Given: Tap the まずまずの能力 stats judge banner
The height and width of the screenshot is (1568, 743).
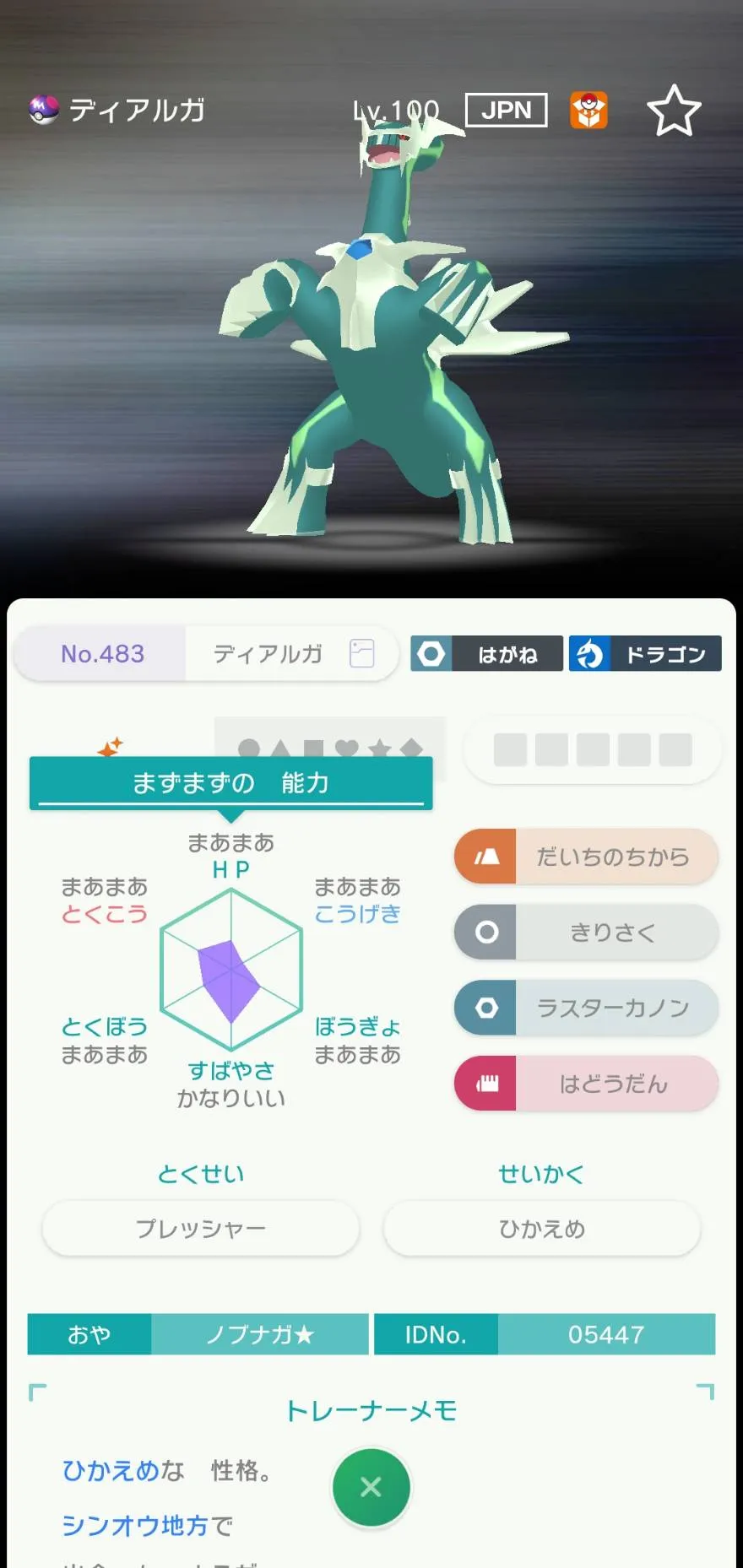Looking at the screenshot, I should 231,783.
